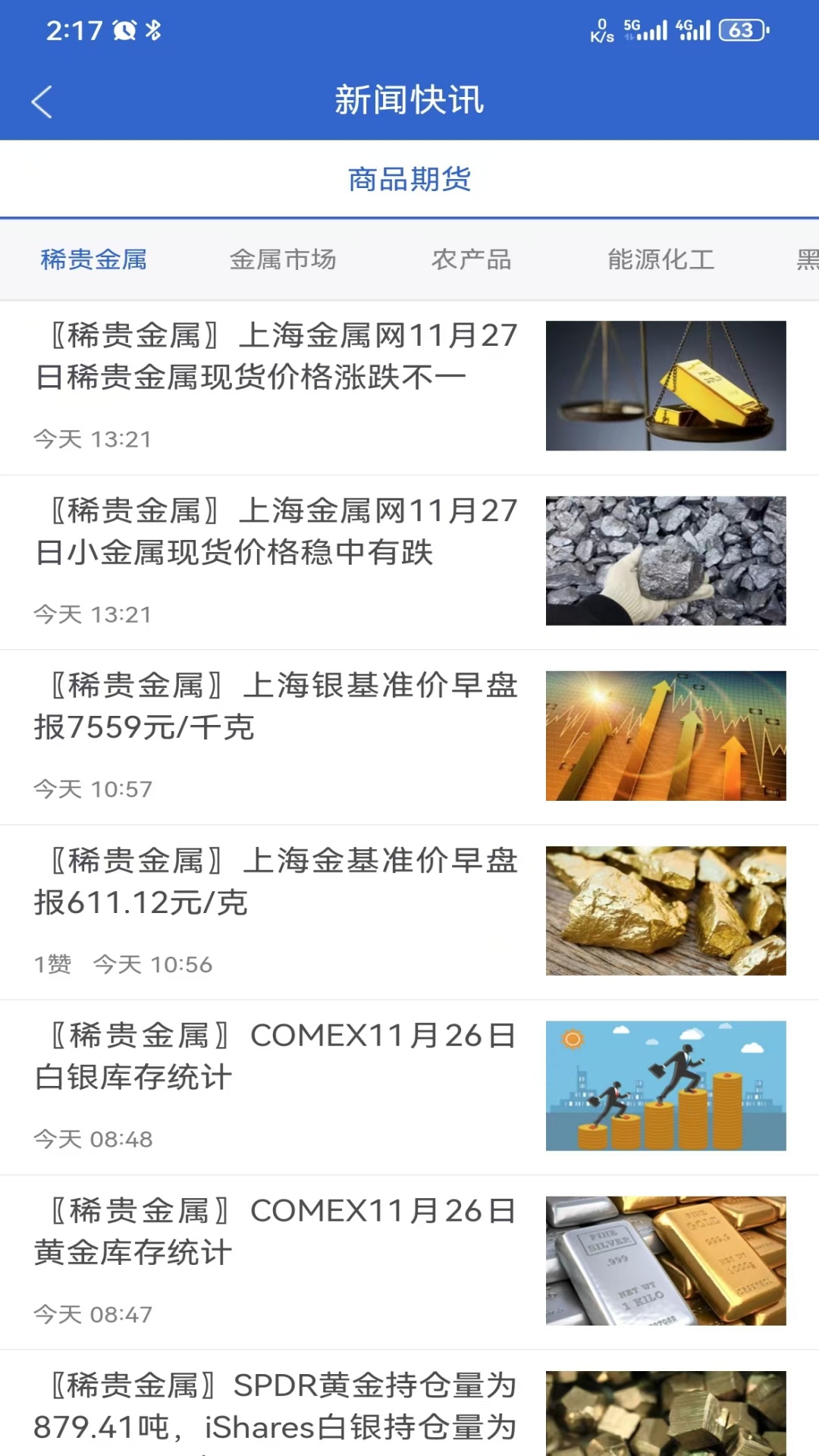
Task: Switch to the 农产品 category tab
Action: pos(471,259)
